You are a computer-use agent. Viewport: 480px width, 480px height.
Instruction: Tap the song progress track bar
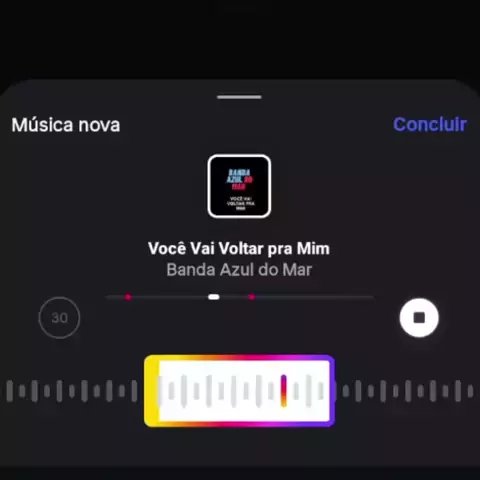[x=239, y=297]
